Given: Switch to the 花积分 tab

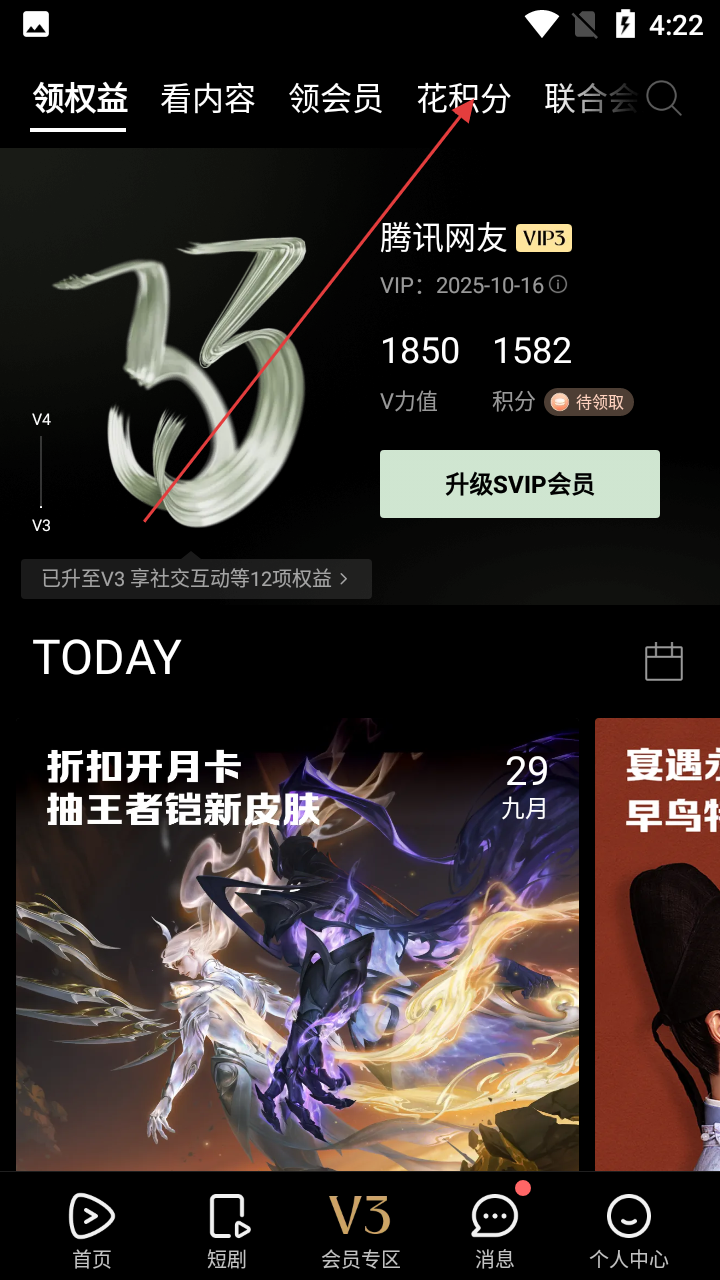Looking at the screenshot, I should 463,99.
